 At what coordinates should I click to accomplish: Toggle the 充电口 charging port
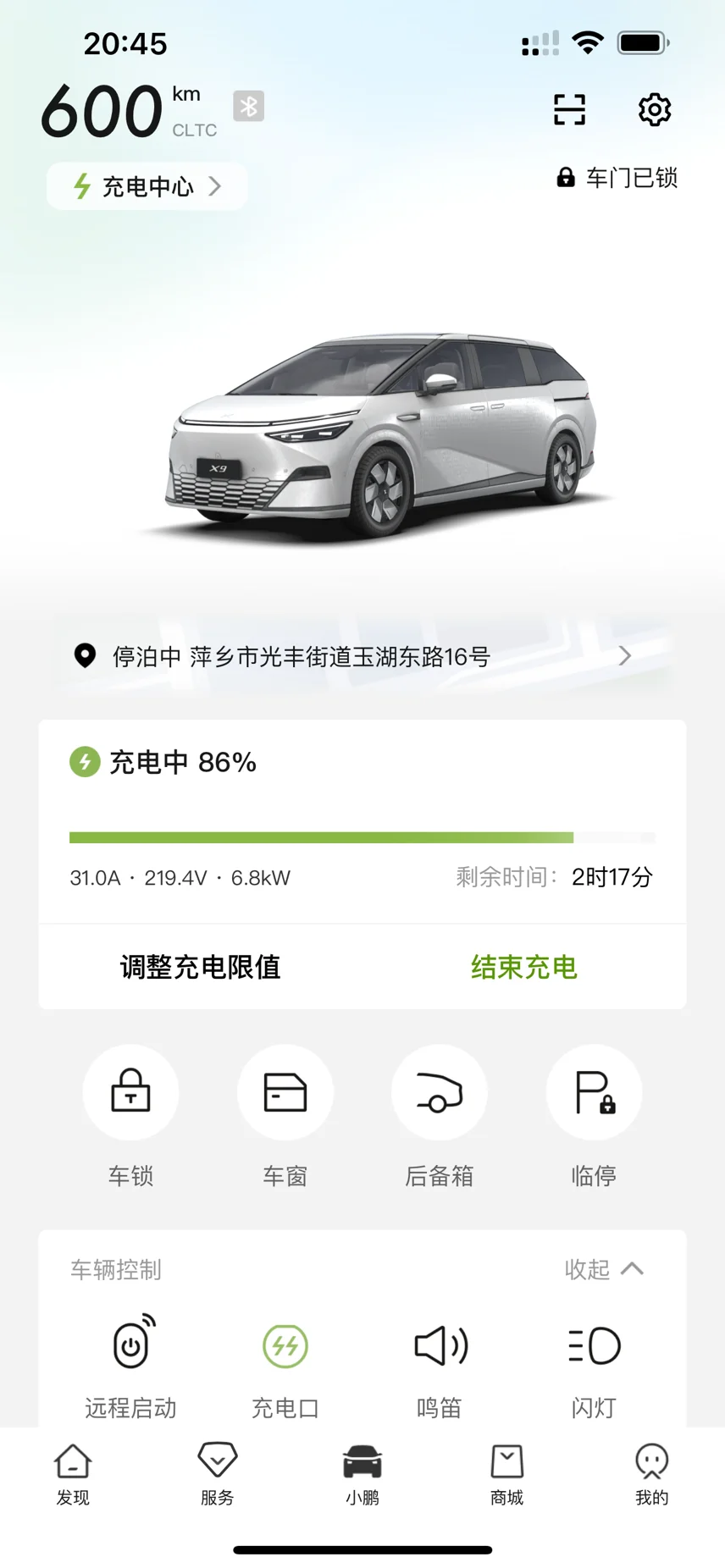pos(285,1346)
